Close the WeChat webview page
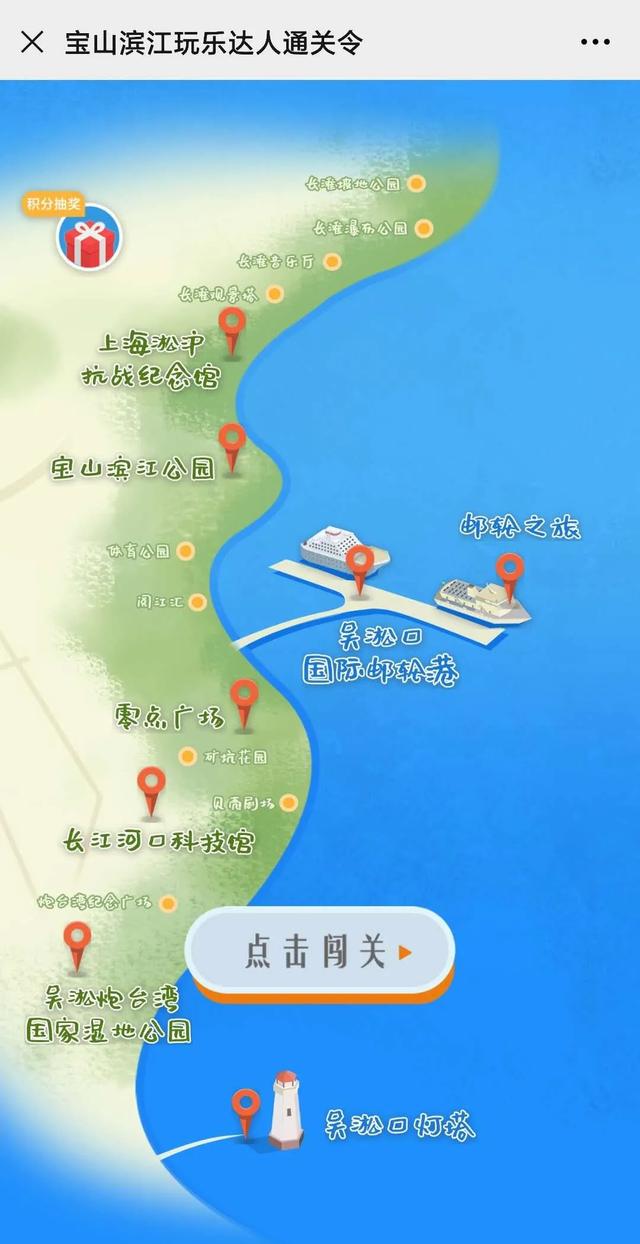Screen dimensions: 640x1244 coord(32,42)
